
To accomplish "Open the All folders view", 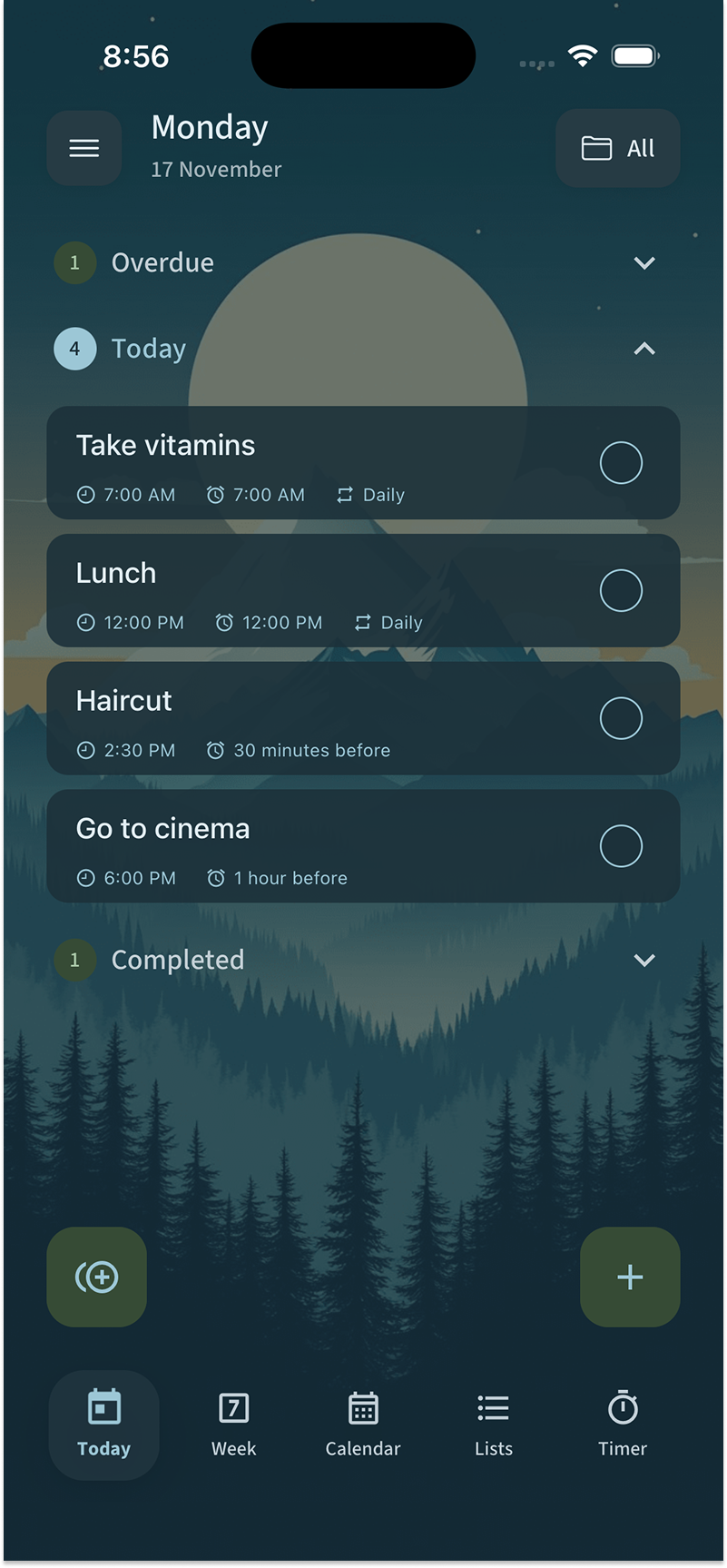I will click(617, 147).
